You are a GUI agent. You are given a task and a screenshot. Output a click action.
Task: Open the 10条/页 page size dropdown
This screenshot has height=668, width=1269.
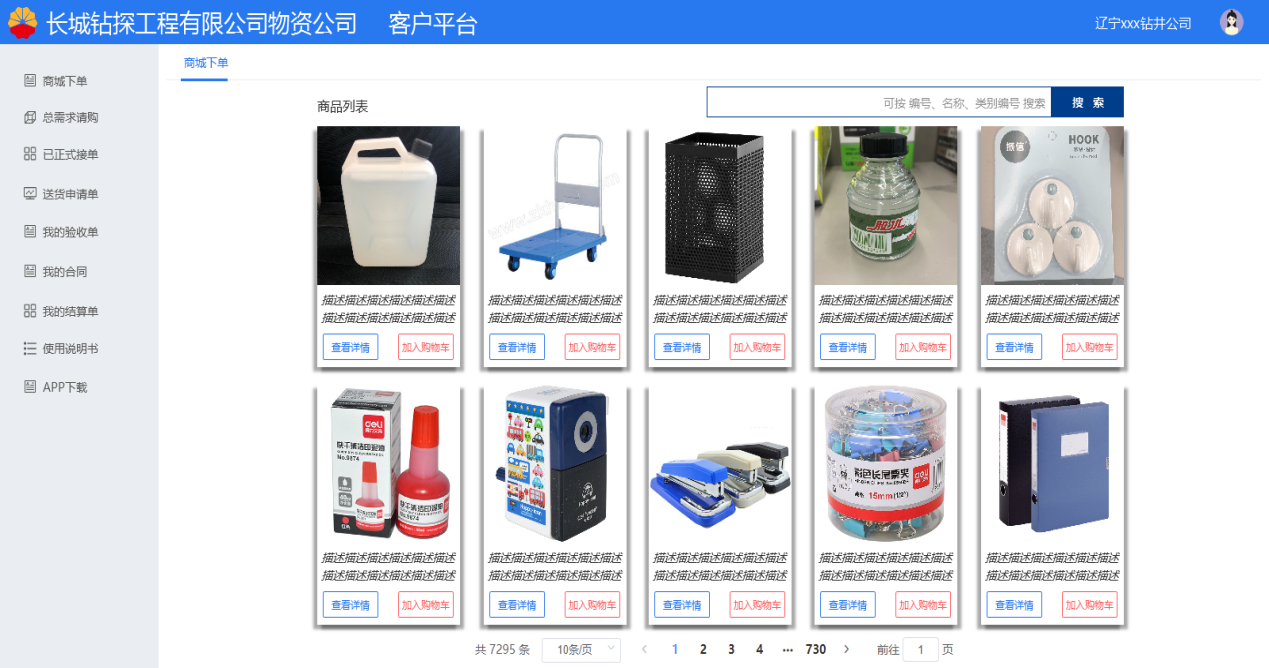581,650
